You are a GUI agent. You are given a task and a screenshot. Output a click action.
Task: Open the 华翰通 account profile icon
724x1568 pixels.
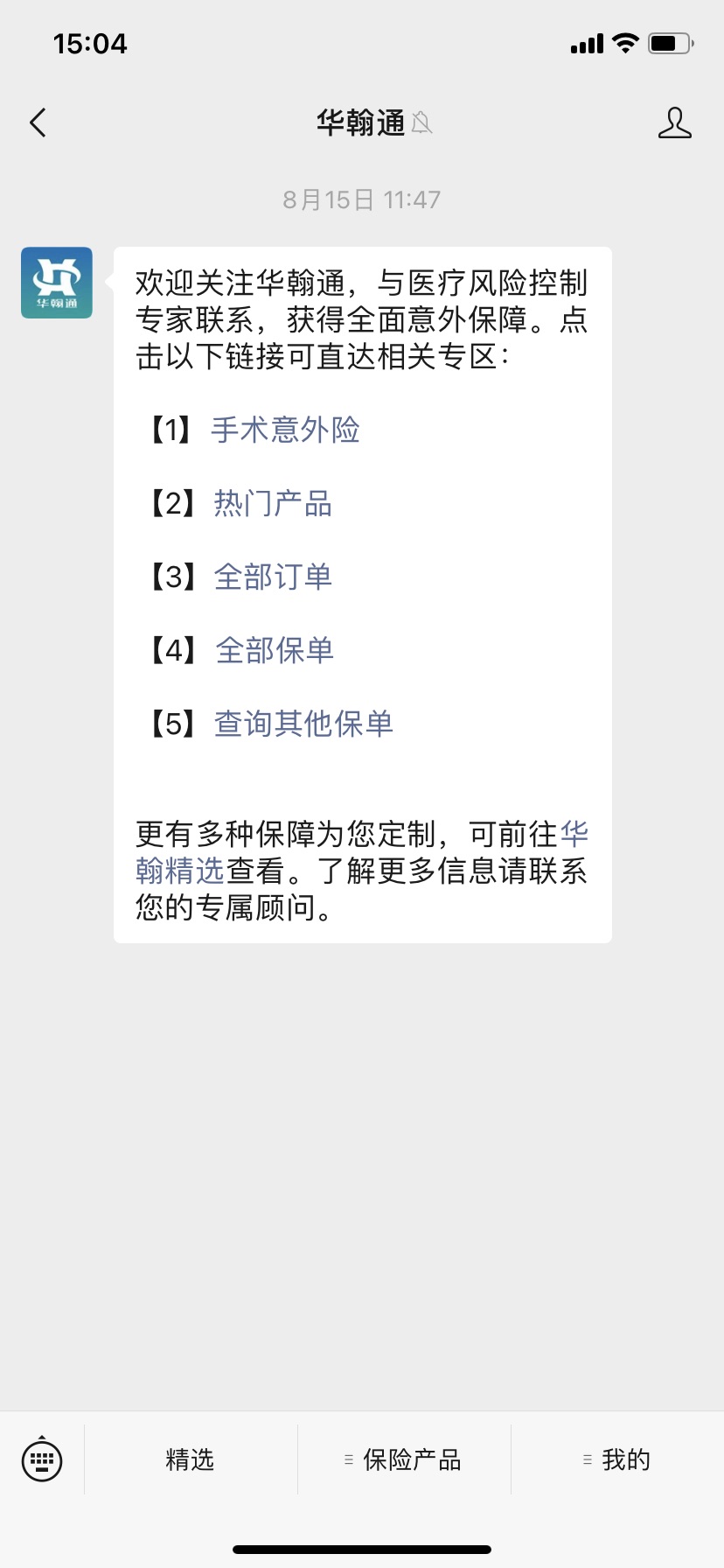(x=674, y=123)
